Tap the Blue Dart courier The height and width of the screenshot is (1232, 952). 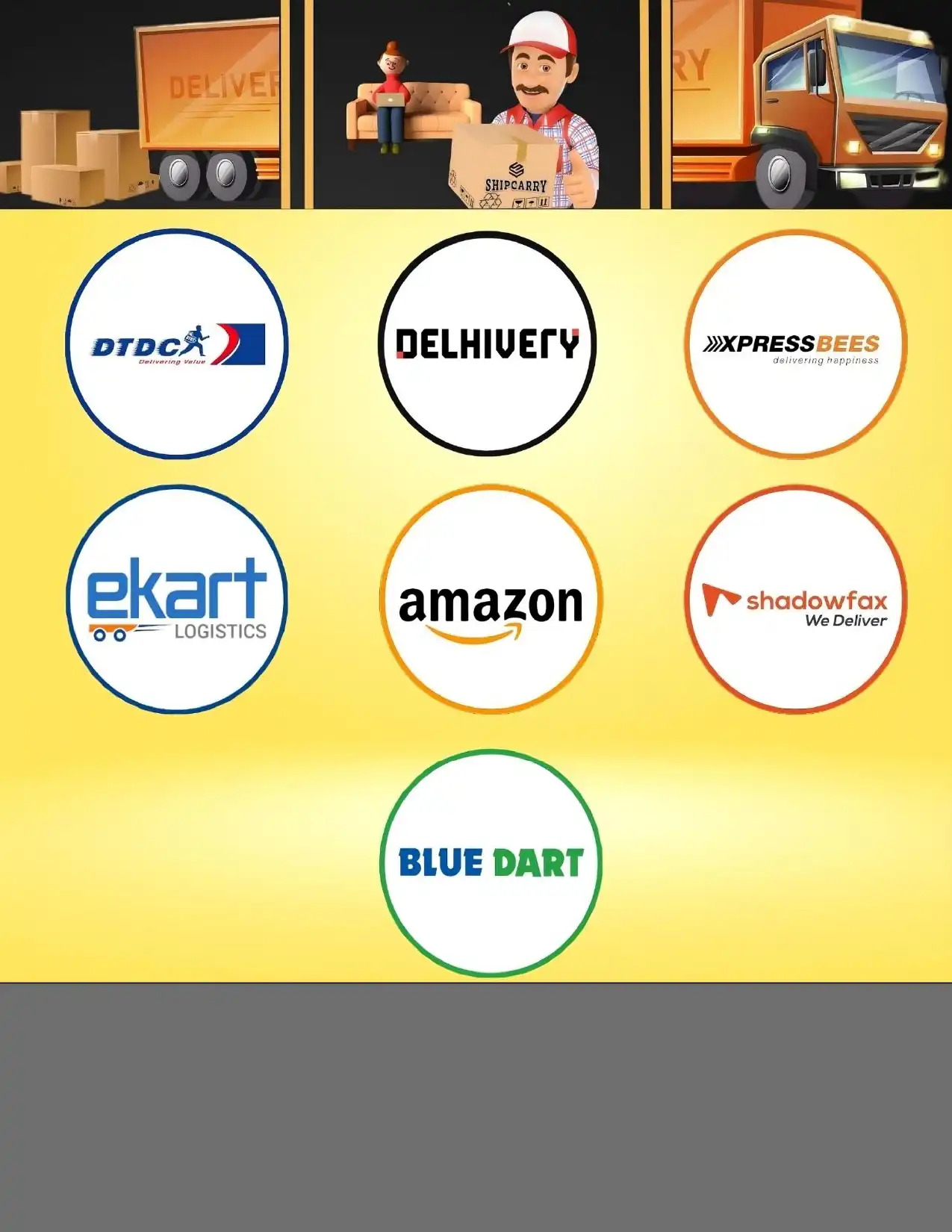point(491,862)
